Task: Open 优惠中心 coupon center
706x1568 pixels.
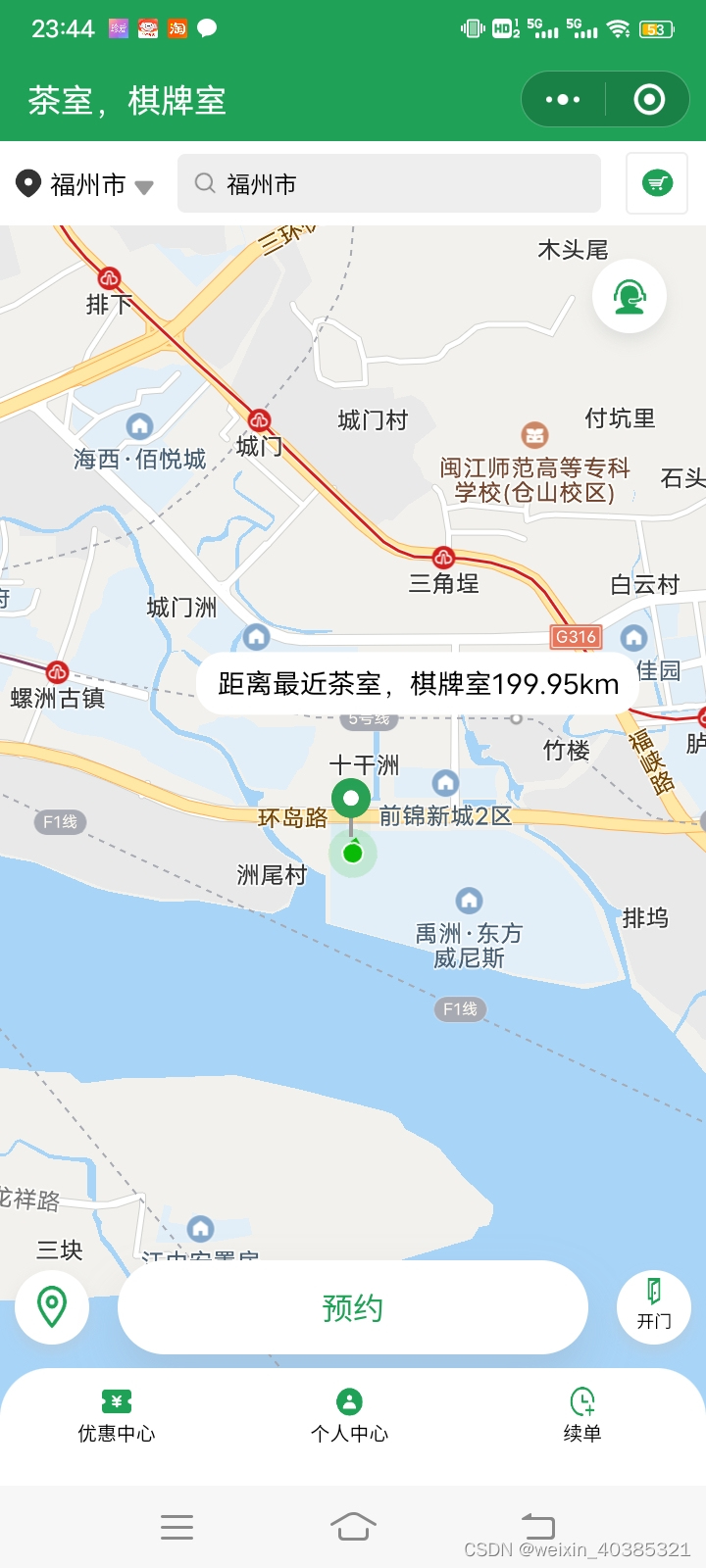Action: pyautogui.click(x=117, y=1416)
